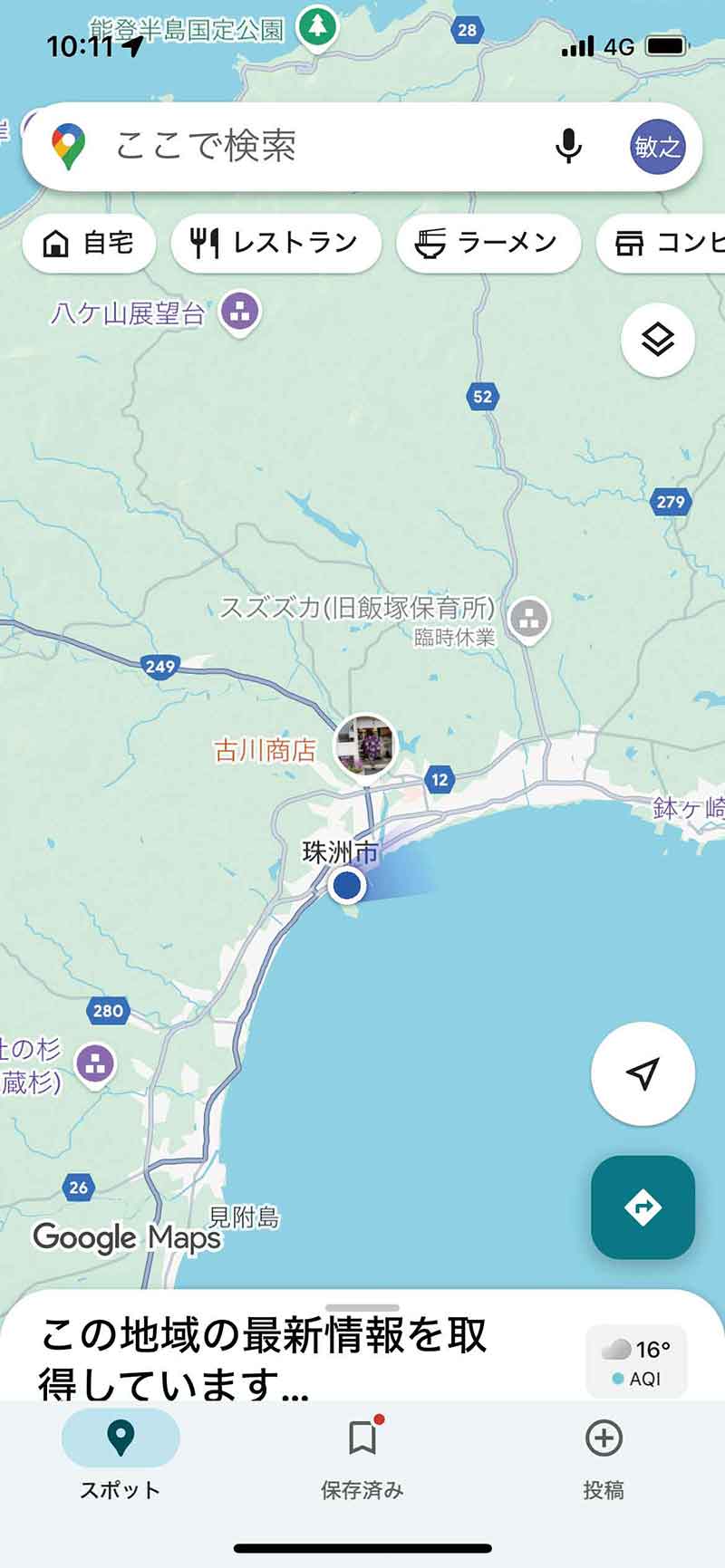The image size is (725, 1568).
Task: Start voice search with the microphone
Action: 568,146
